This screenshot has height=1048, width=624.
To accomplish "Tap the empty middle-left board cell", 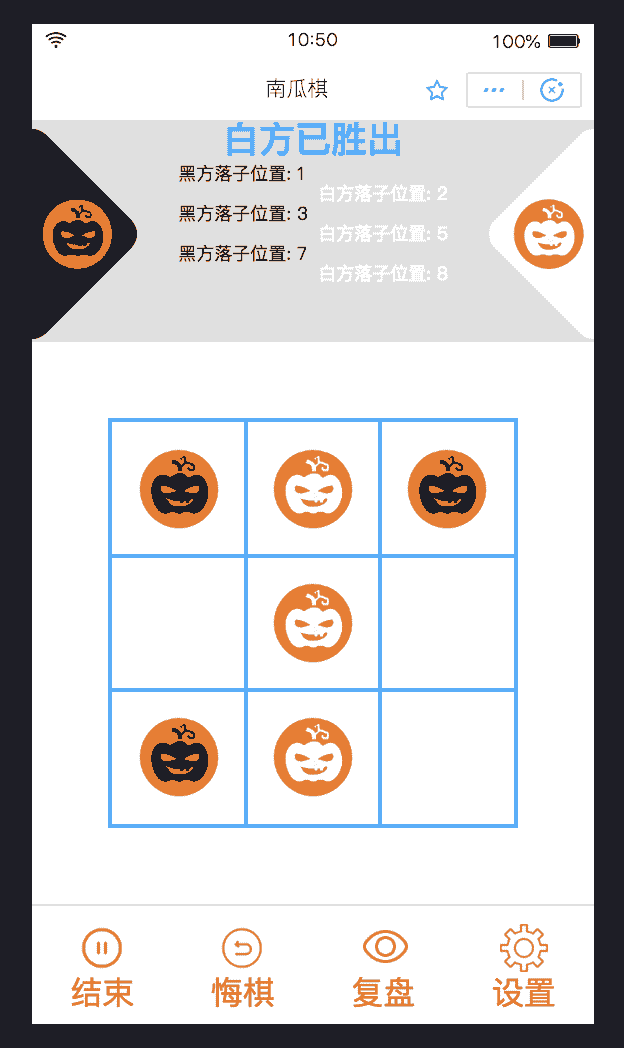I will point(178,623).
